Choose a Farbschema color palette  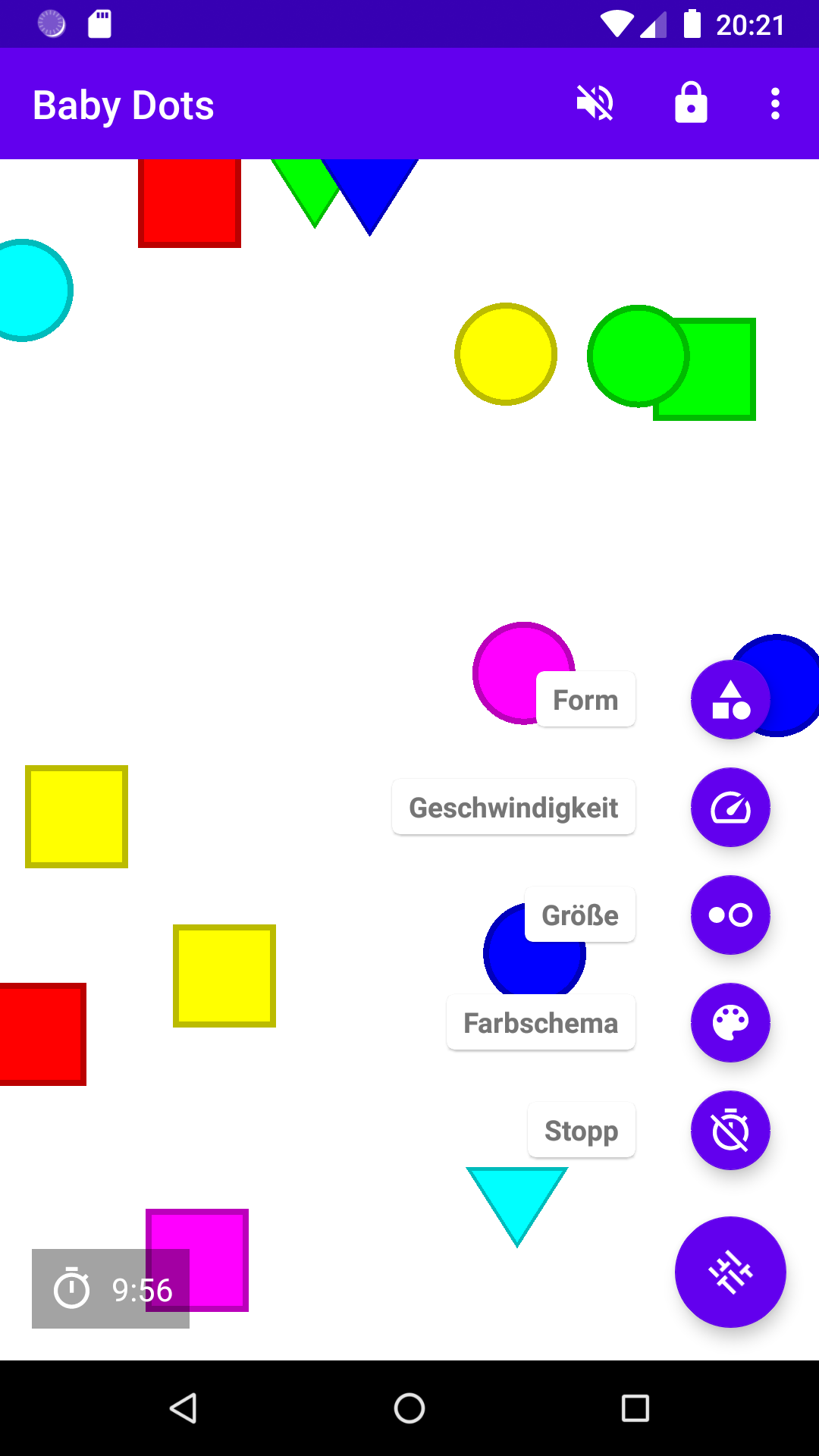730,1022
